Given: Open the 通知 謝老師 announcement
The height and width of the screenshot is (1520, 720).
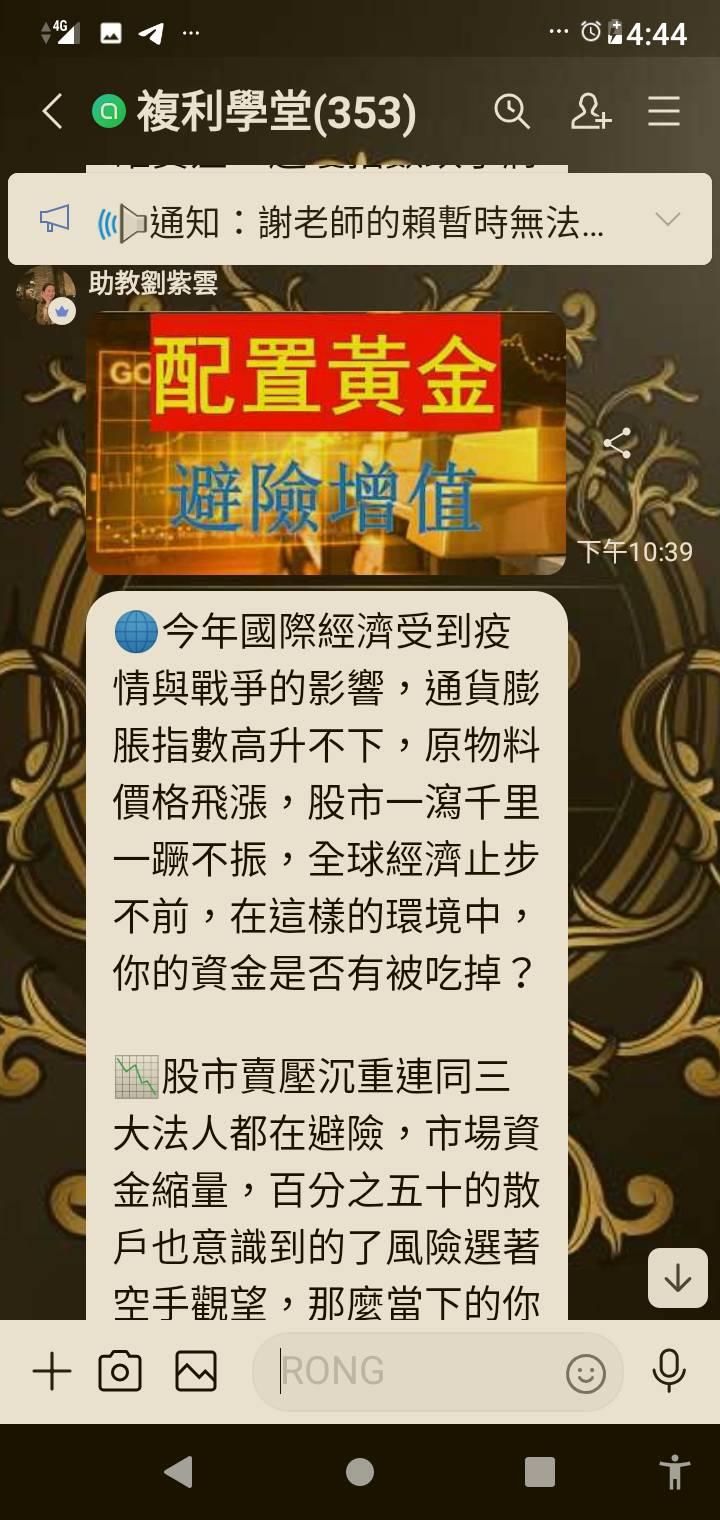Looking at the screenshot, I should point(370,222).
